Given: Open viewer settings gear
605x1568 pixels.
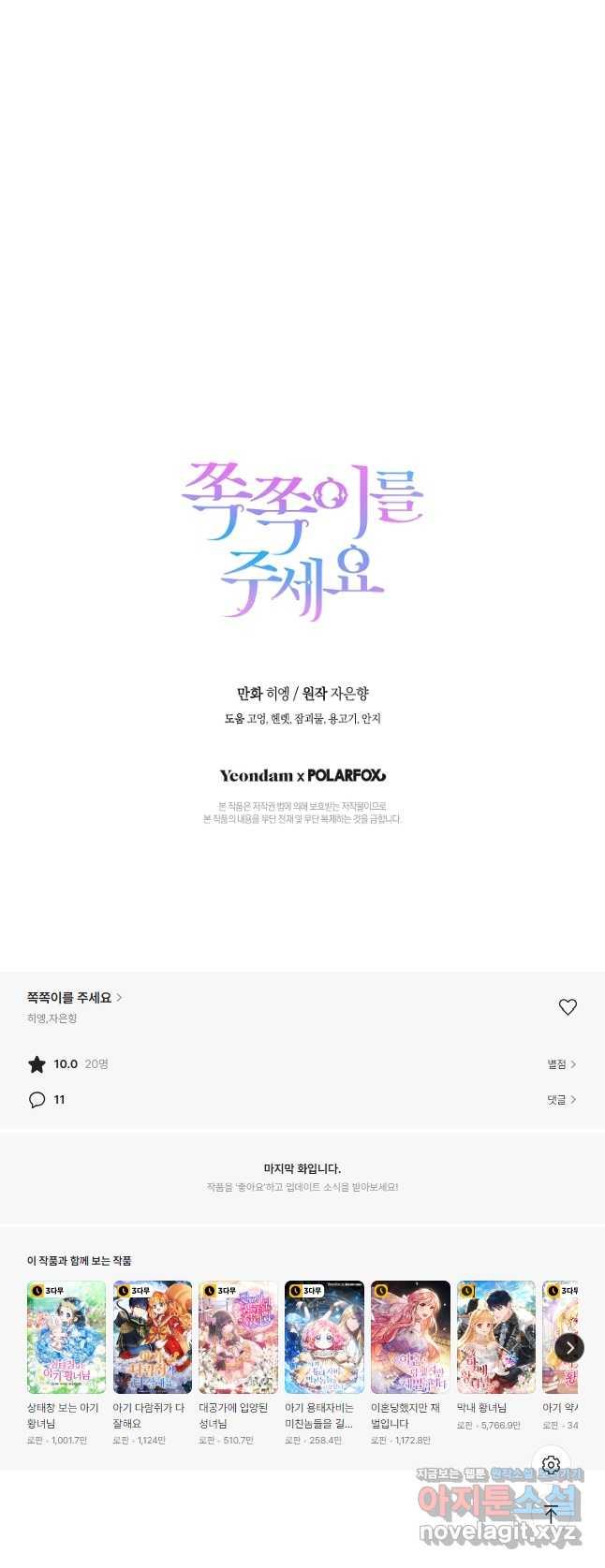Looking at the screenshot, I should click(x=552, y=1465).
